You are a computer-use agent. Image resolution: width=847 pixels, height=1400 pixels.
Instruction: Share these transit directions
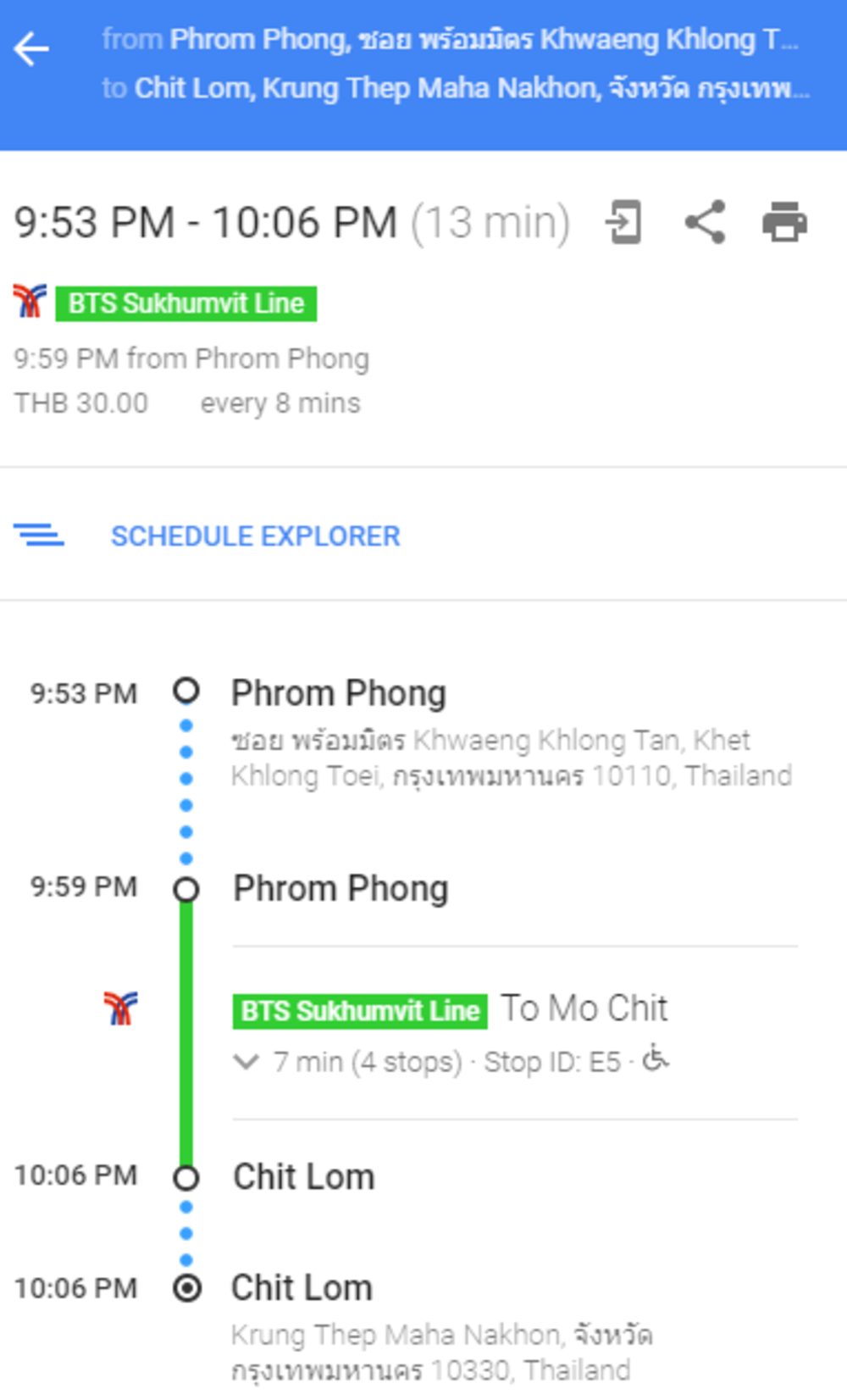(x=705, y=222)
